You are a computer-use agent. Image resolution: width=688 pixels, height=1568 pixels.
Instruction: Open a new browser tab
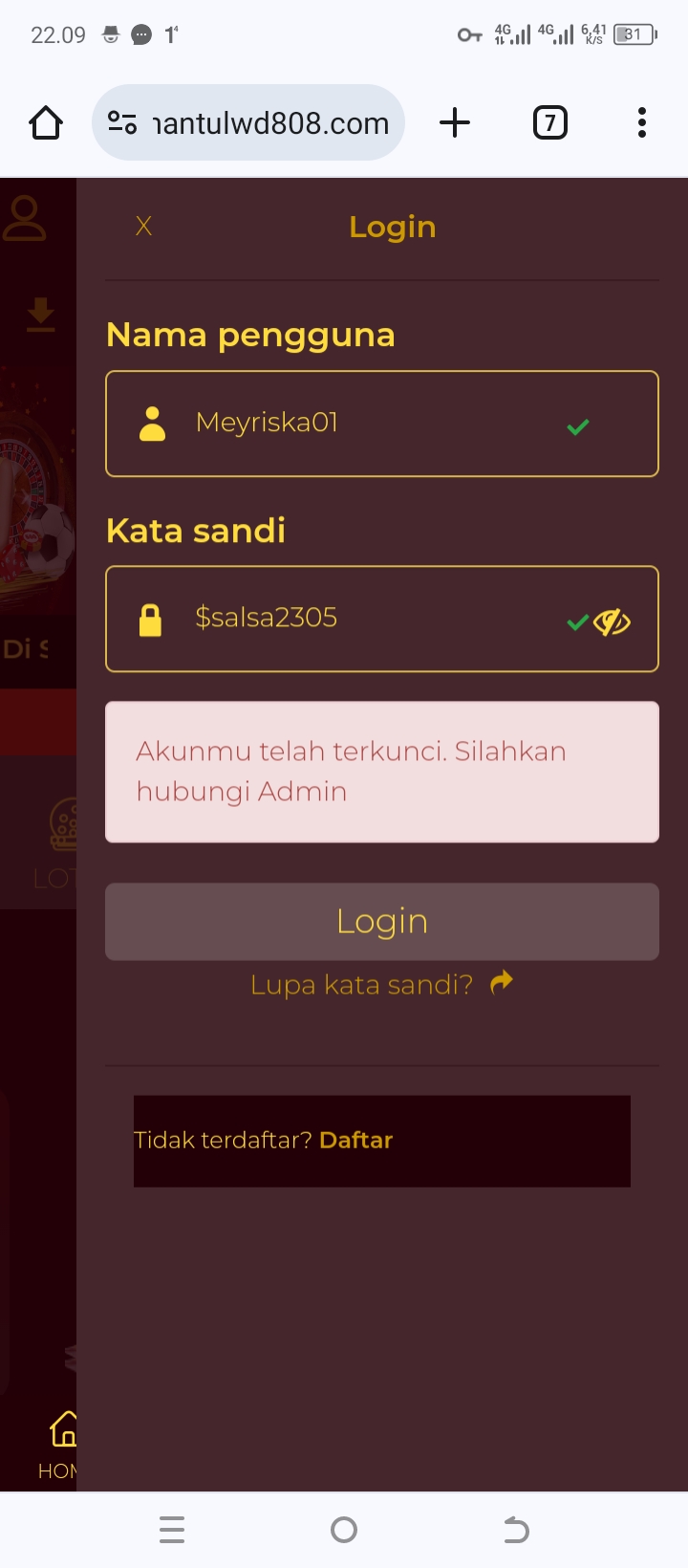coord(455,123)
